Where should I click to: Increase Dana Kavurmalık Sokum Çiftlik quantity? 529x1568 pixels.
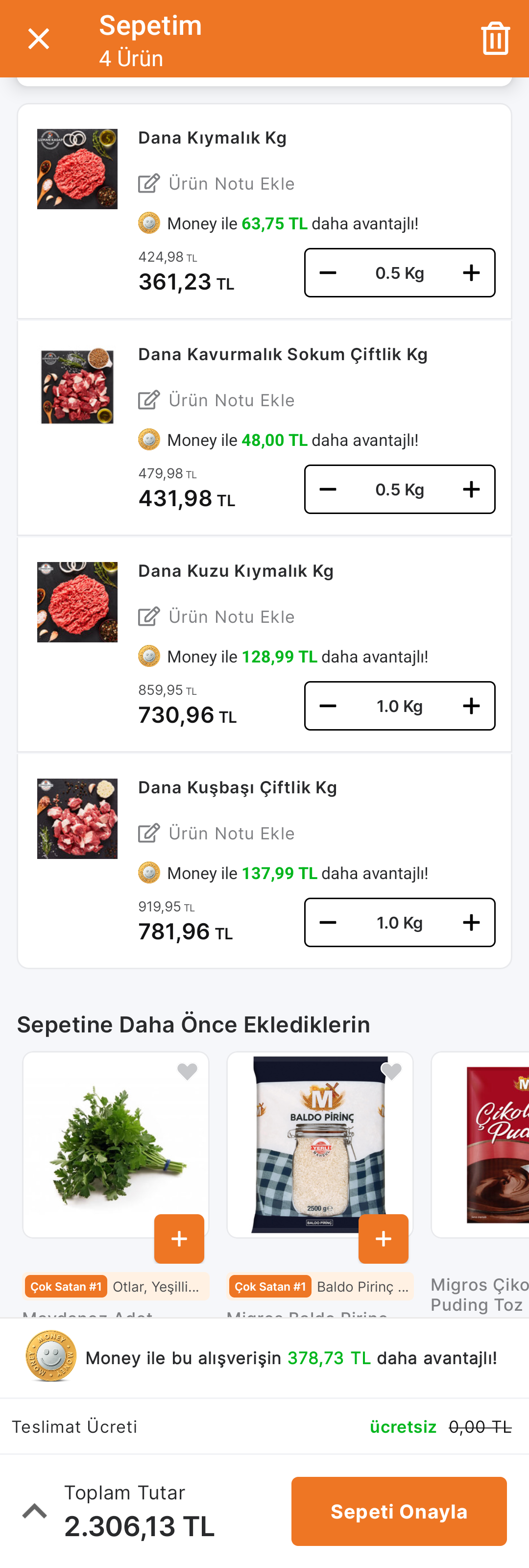click(x=471, y=490)
